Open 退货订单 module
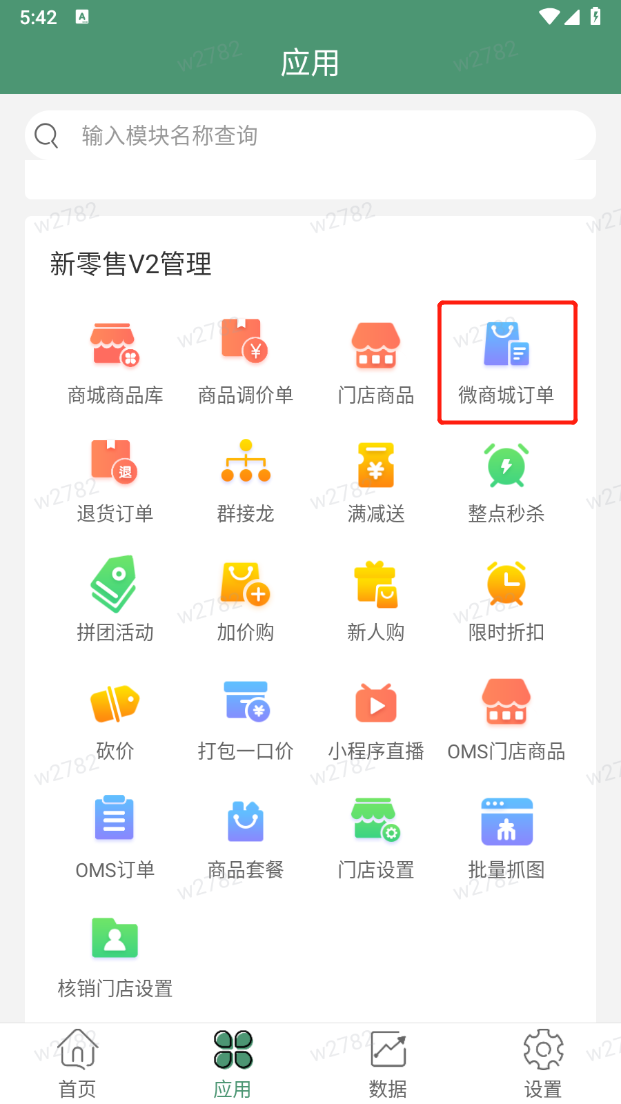This screenshot has width=621, height=1104. [115, 481]
